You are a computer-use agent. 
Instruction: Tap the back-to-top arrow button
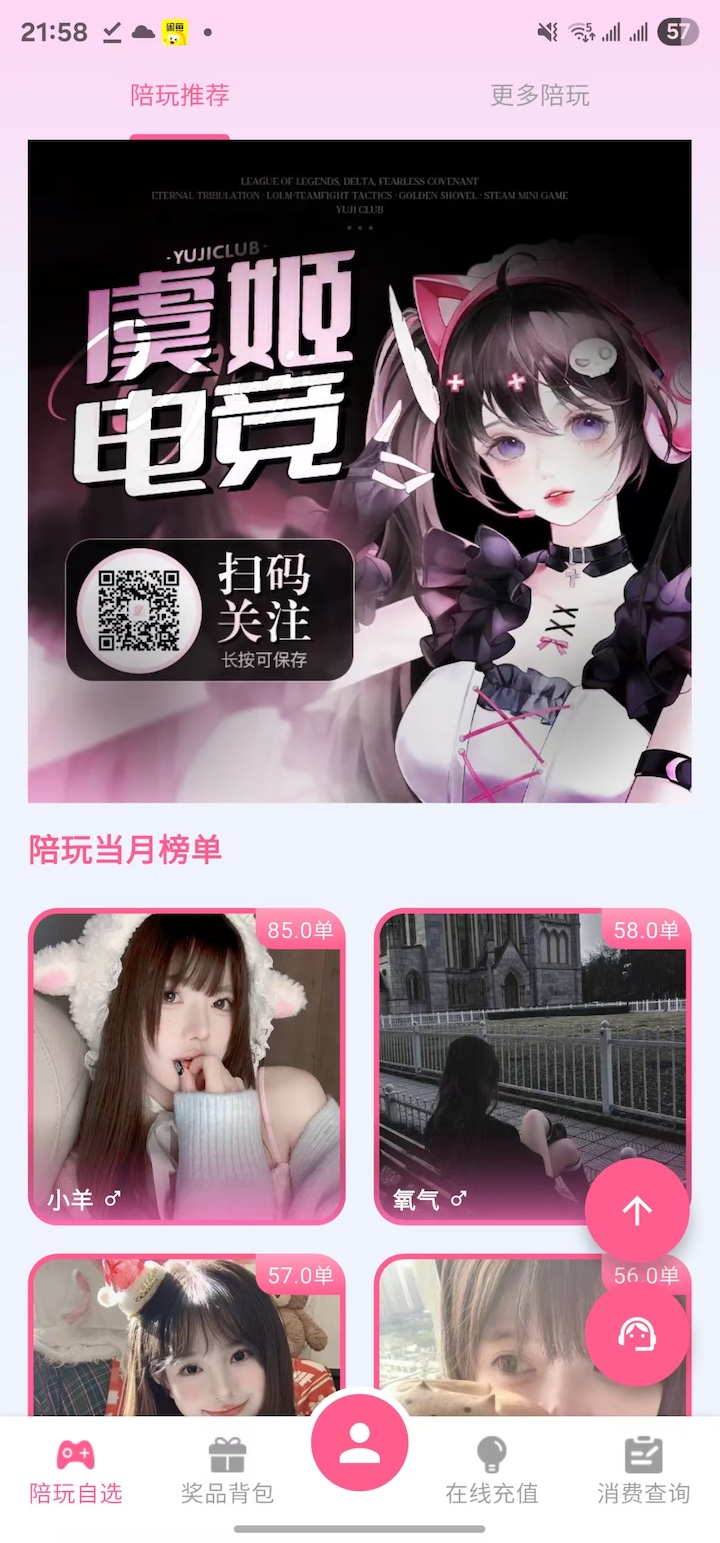click(x=637, y=1210)
